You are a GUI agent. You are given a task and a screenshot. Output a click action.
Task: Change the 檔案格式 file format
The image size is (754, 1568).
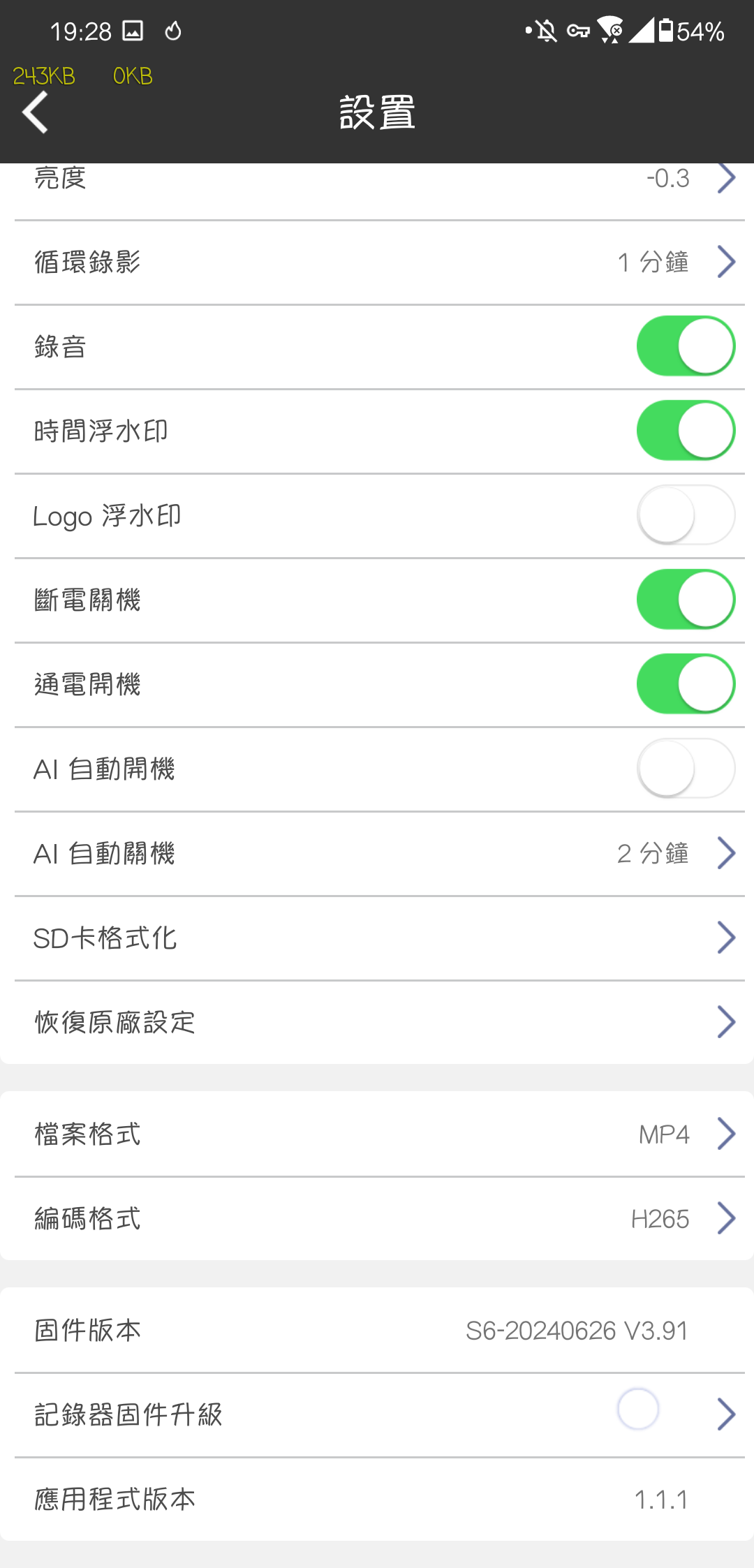click(x=377, y=1134)
